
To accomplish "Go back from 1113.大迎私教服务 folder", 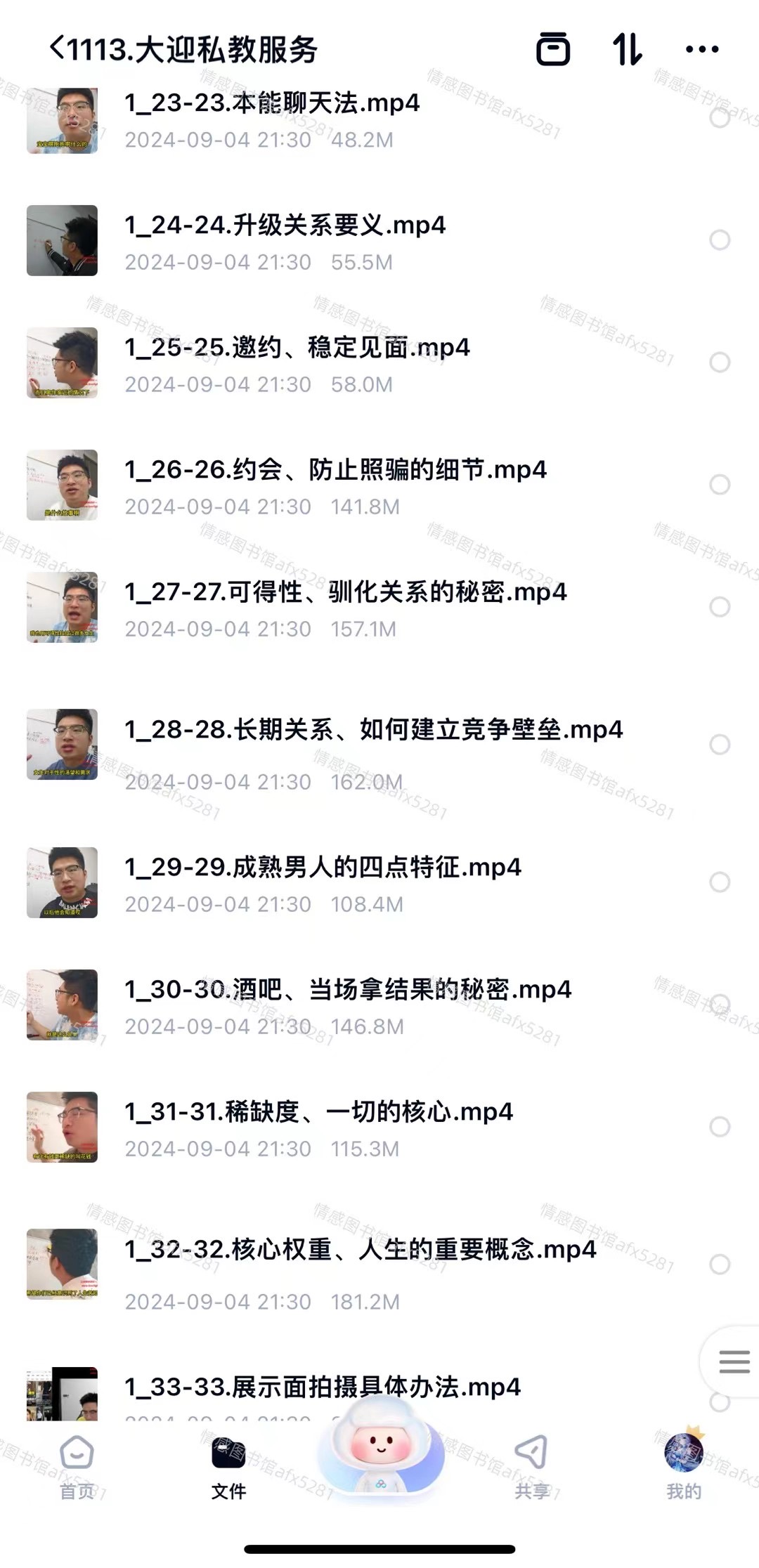I will coord(58,49).
